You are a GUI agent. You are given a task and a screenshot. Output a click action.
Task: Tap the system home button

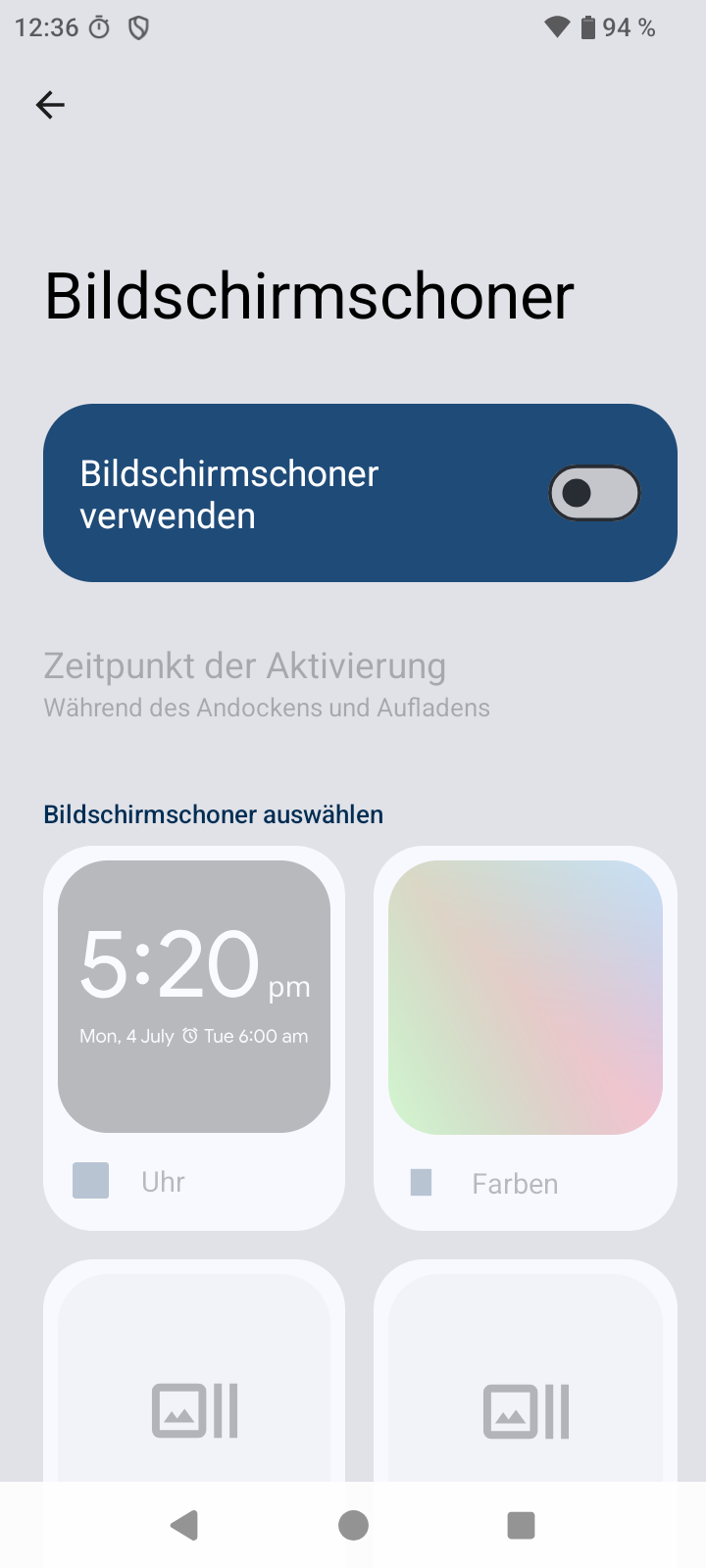click(x=353, y=1525)
